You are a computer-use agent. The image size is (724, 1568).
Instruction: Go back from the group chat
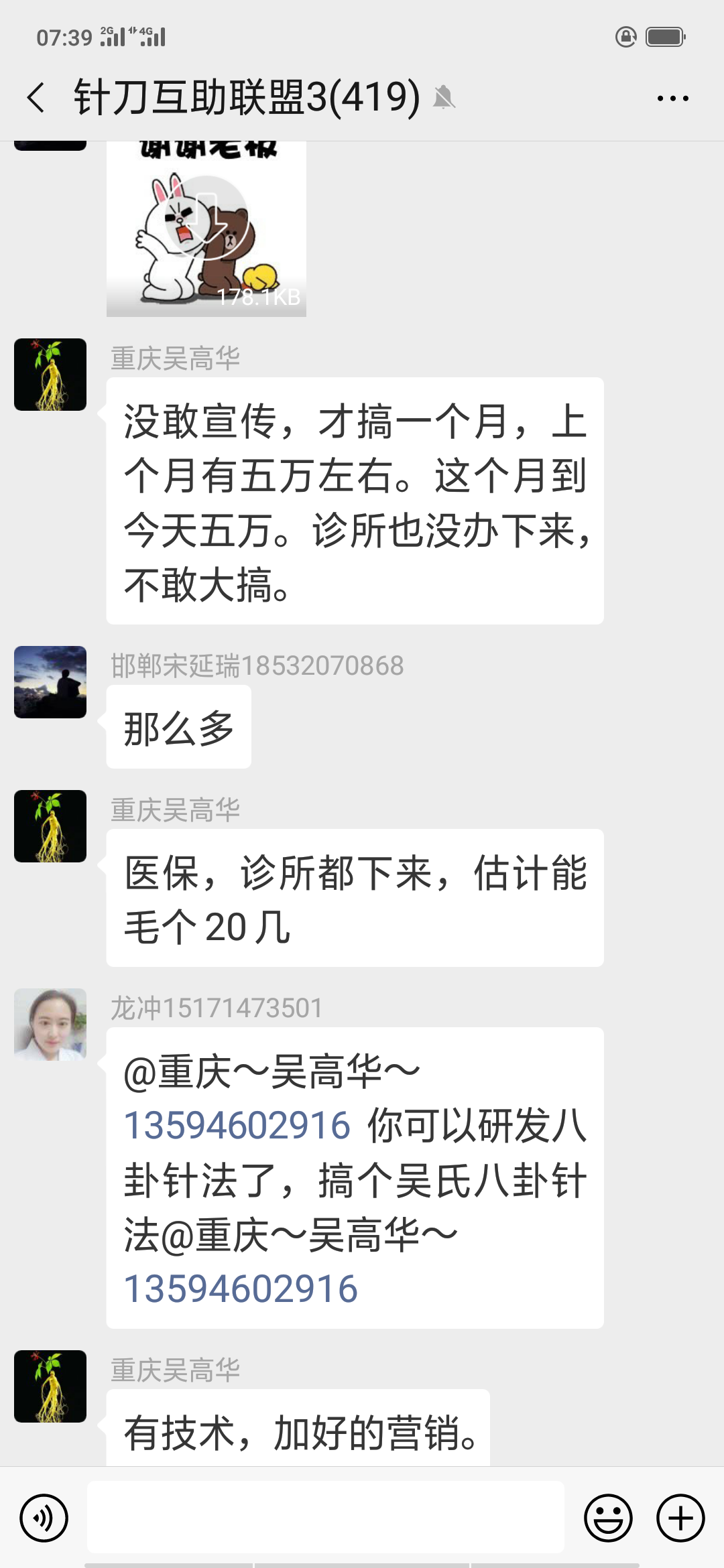point(36,98)
